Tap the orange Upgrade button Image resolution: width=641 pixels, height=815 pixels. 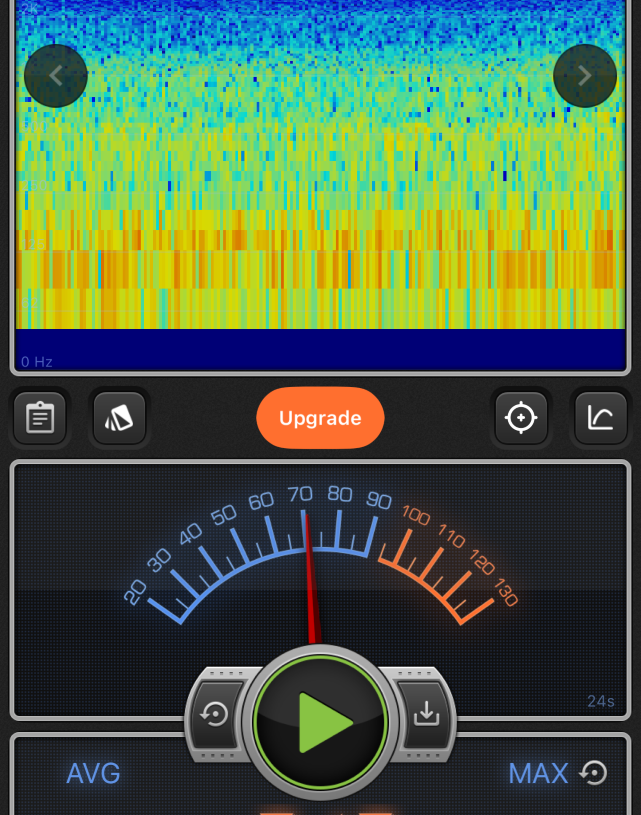tap(320, 418)
